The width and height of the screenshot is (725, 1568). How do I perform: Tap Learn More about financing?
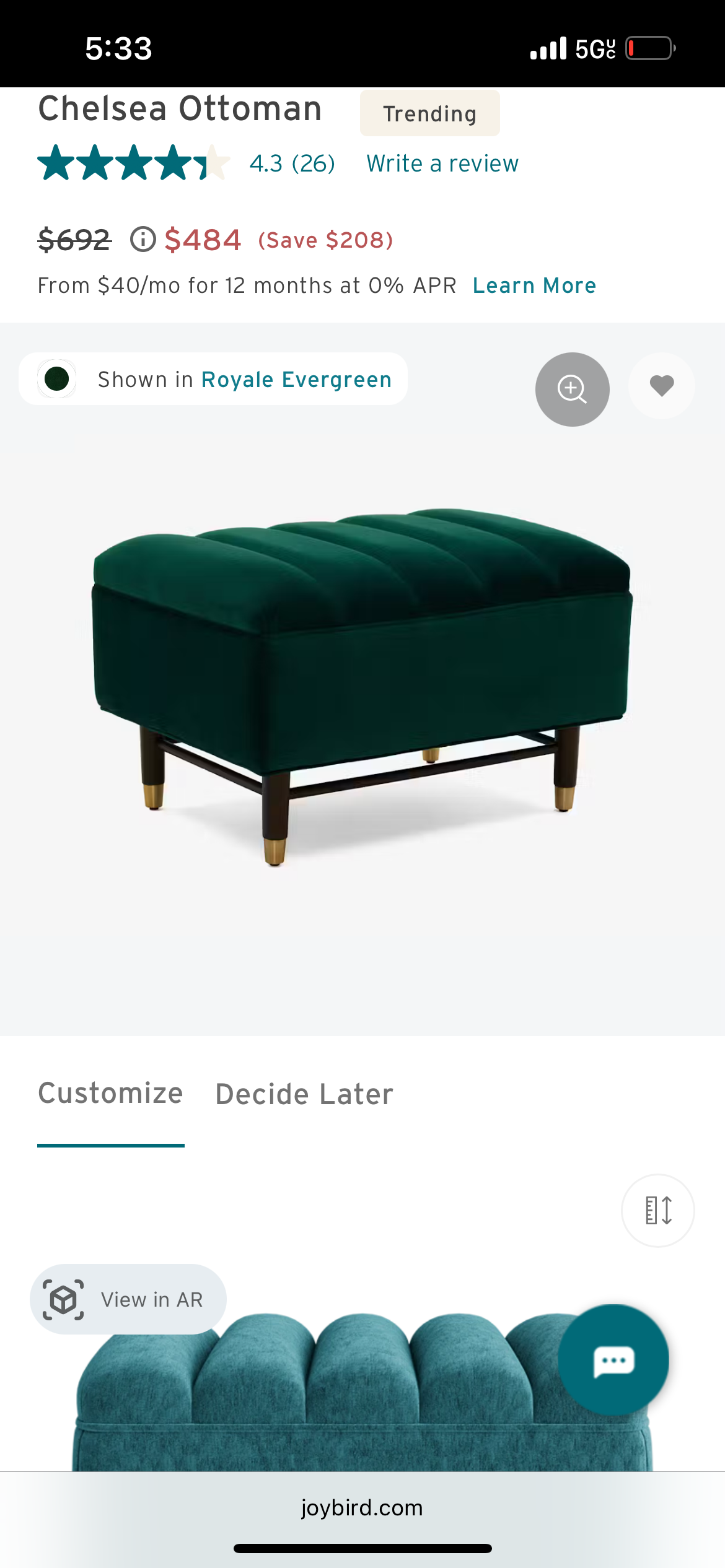(534, 285)
